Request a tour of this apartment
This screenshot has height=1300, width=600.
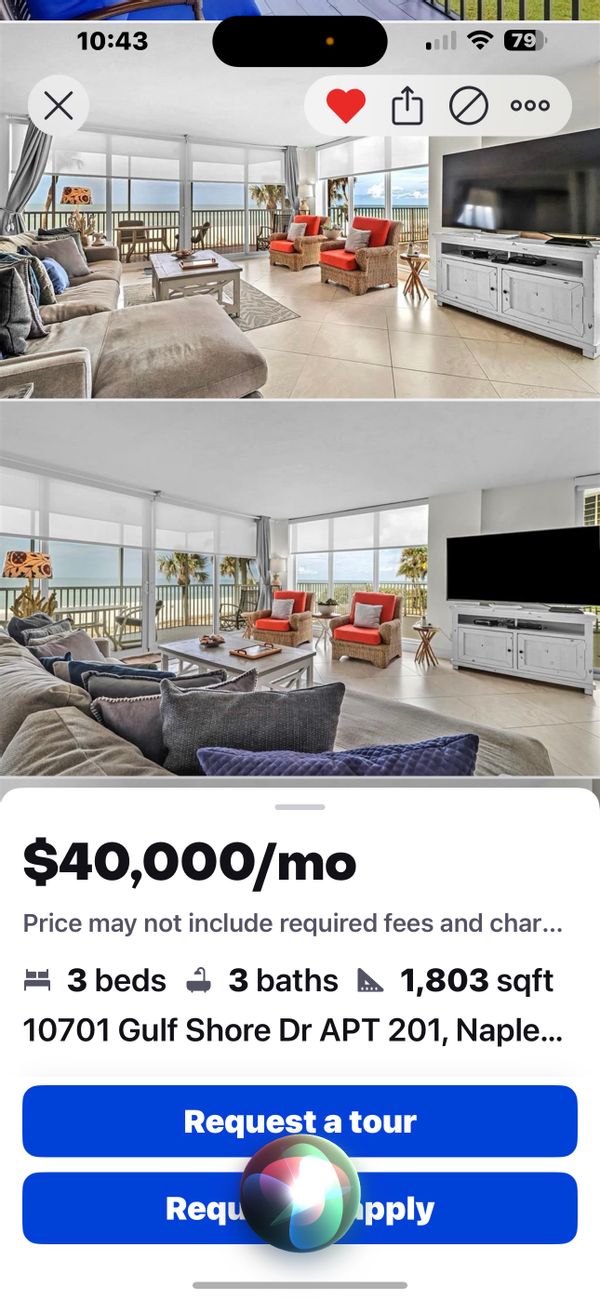300,1121
